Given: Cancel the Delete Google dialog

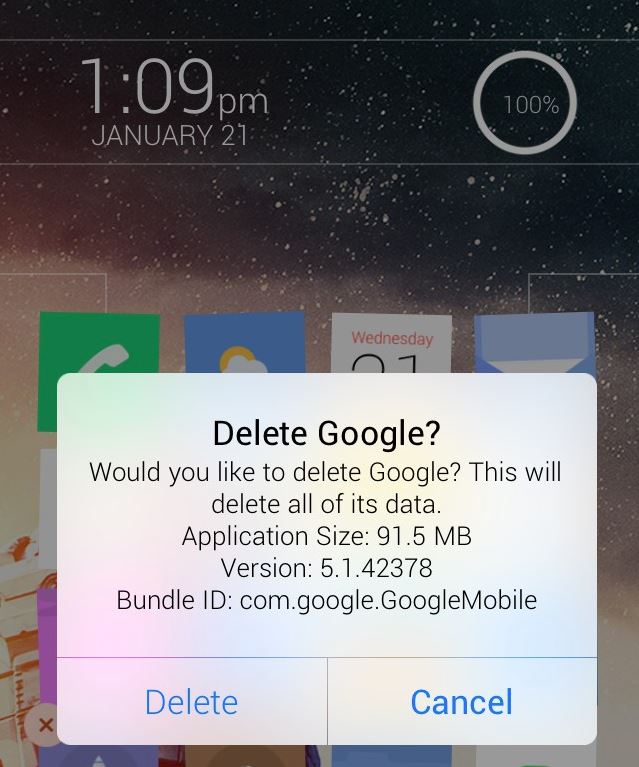Looking at the screenshot, I should (x=461, y=701).
